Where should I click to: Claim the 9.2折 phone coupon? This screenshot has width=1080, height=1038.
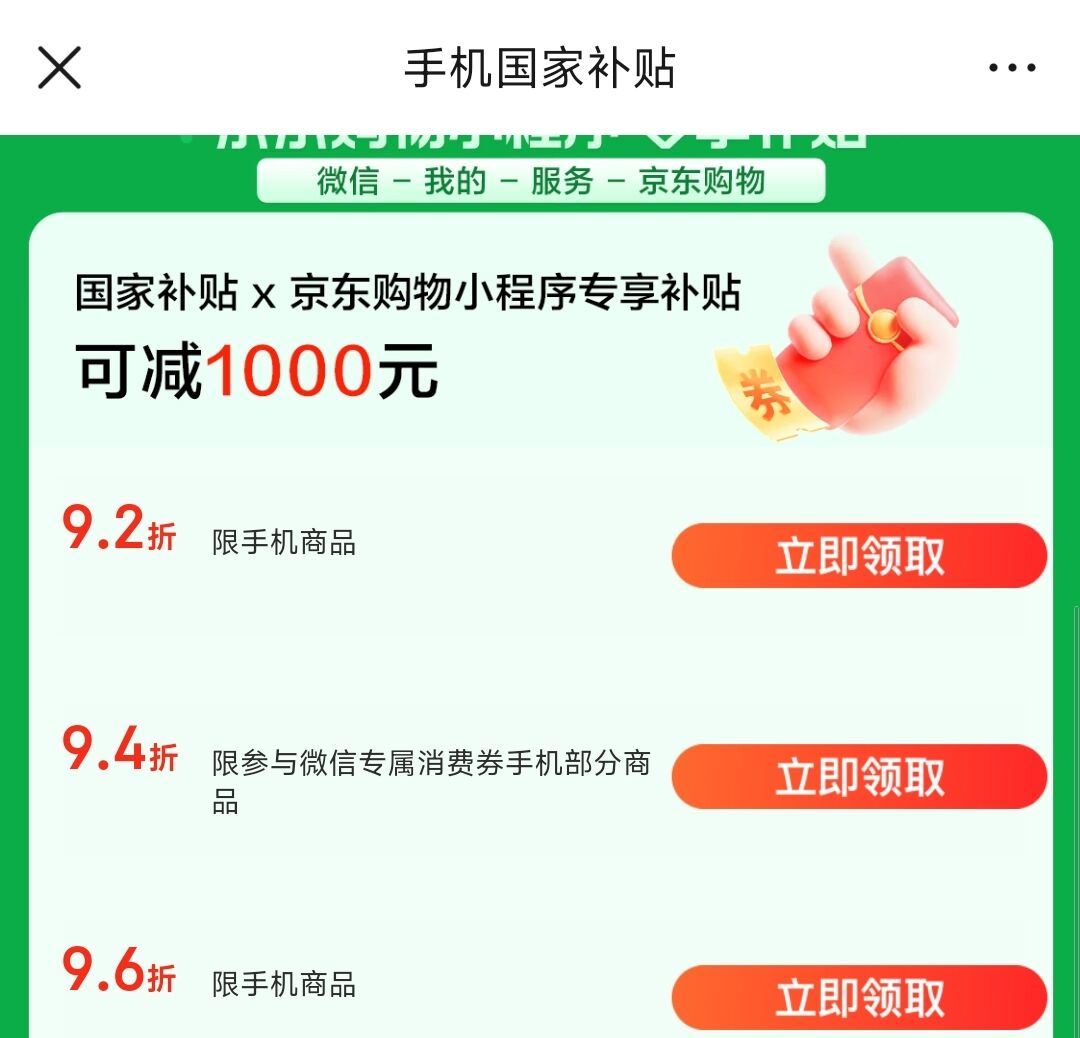coord(859,556)
